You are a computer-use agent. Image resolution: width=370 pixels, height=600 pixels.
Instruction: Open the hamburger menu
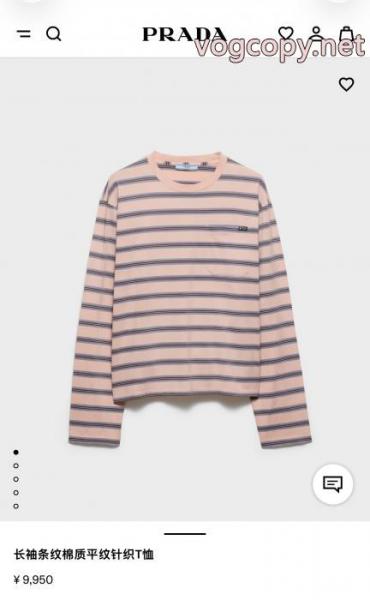pyautogui.click(x=24, y=34)
